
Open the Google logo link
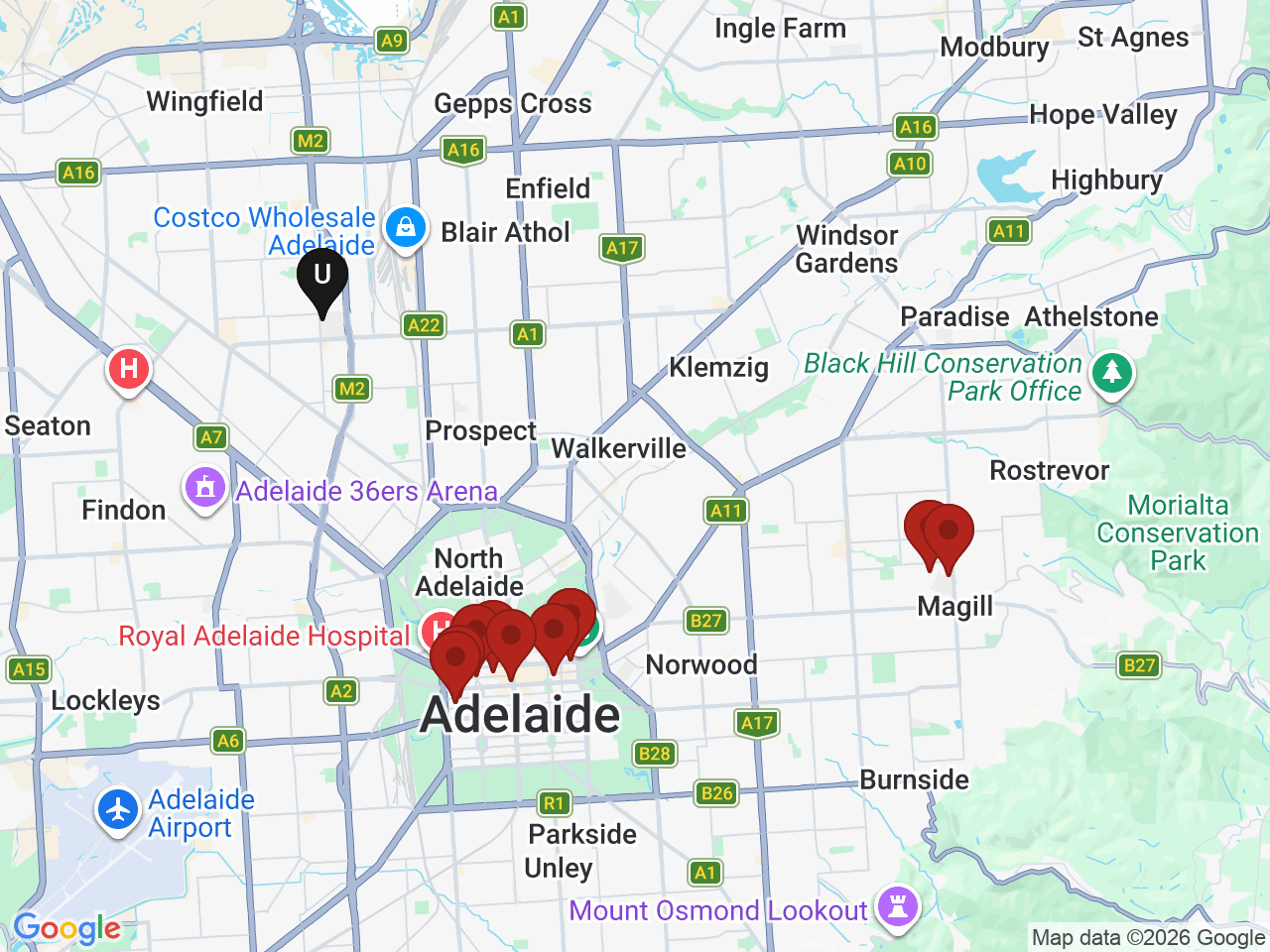66,929
